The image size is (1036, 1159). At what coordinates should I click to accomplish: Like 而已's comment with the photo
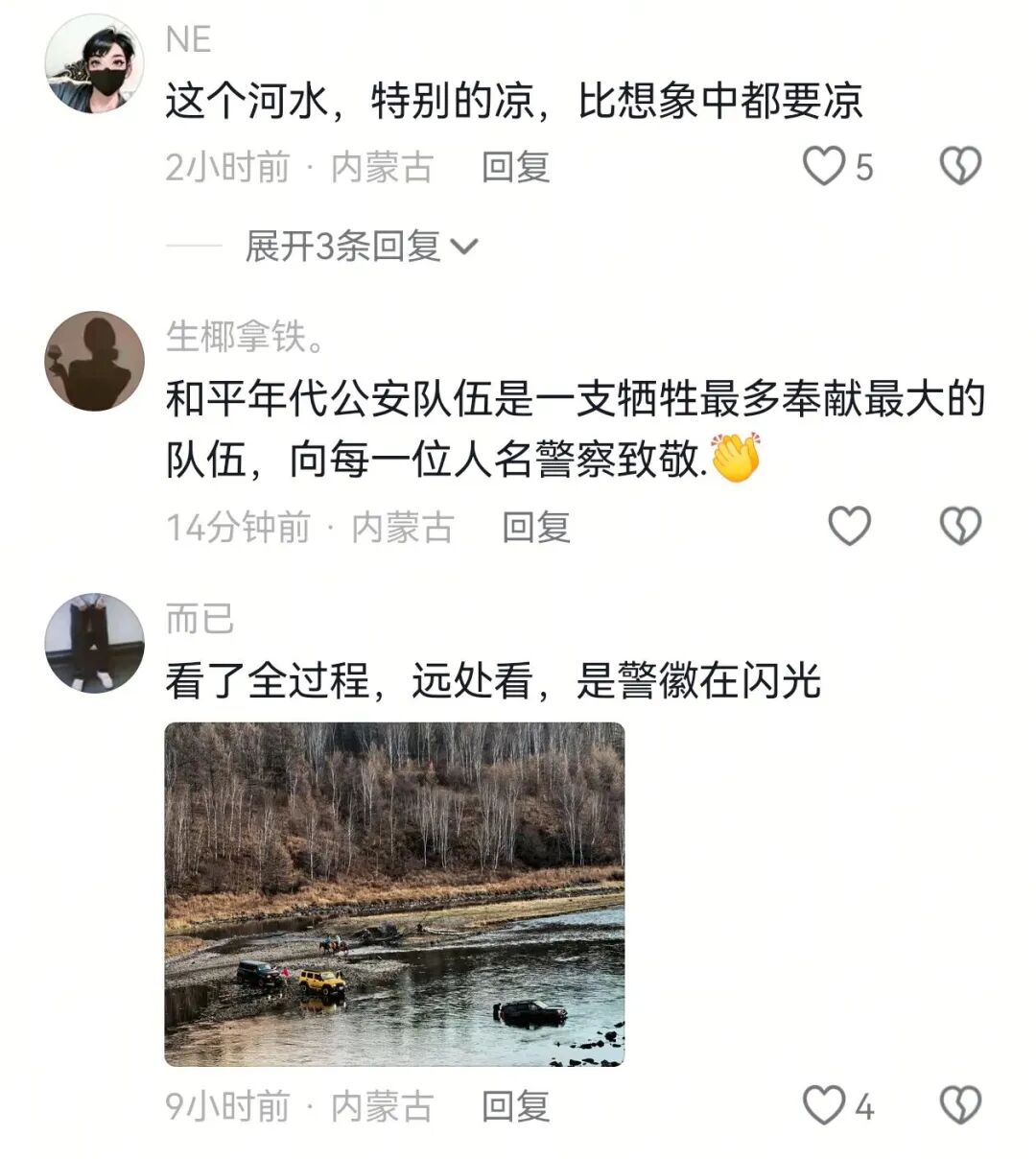(824, 1105)
